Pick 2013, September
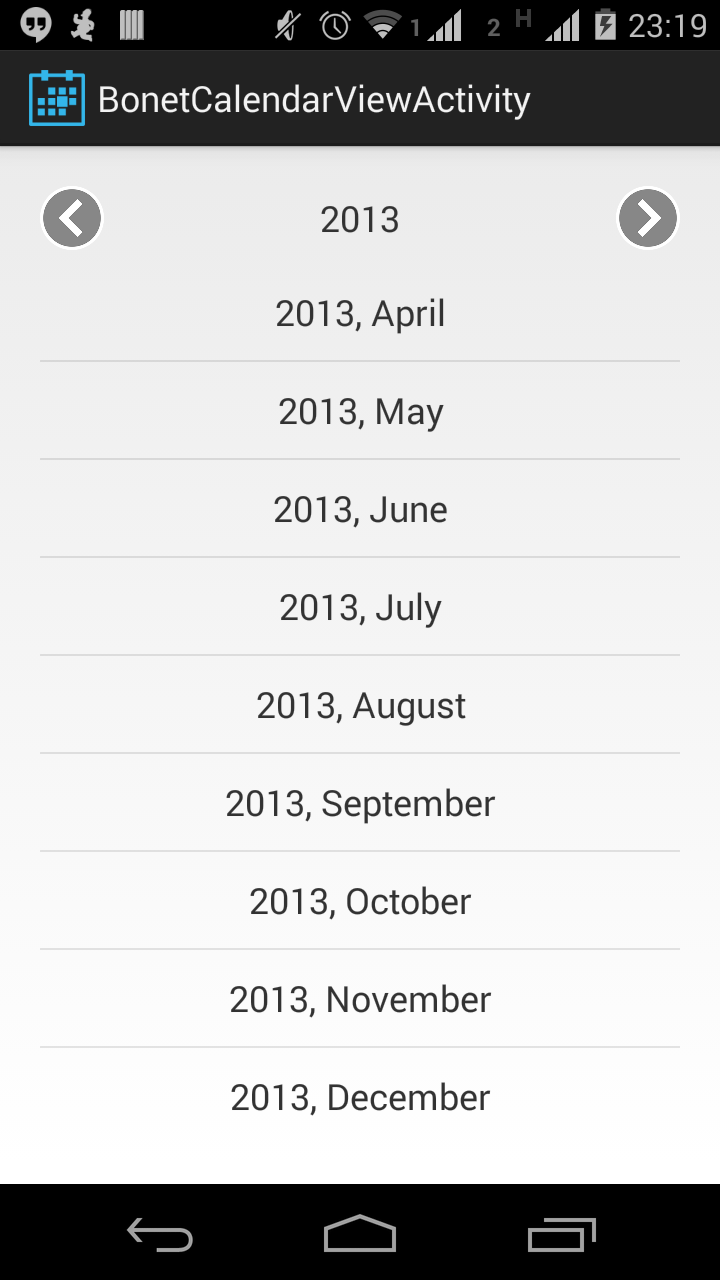 point(360,804)
